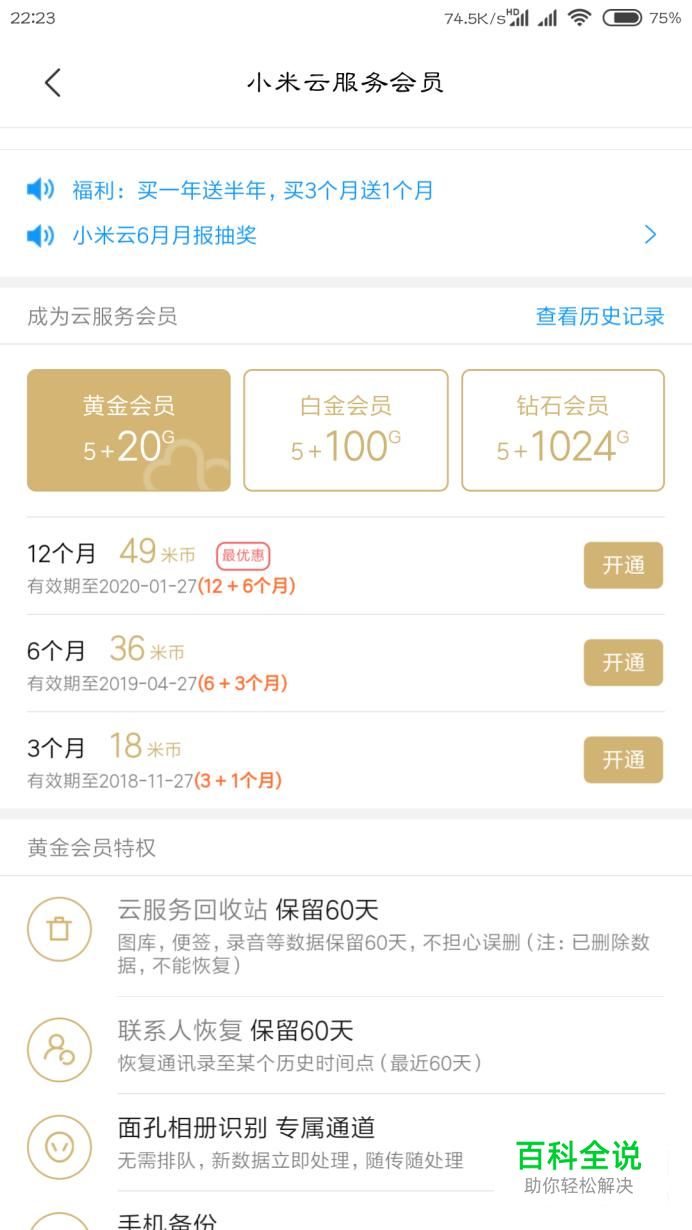Switch to 白金会员 5+100G plan
Image resolution: width=692 pixels, height=1230 pixels.
(x=346, y=430)
